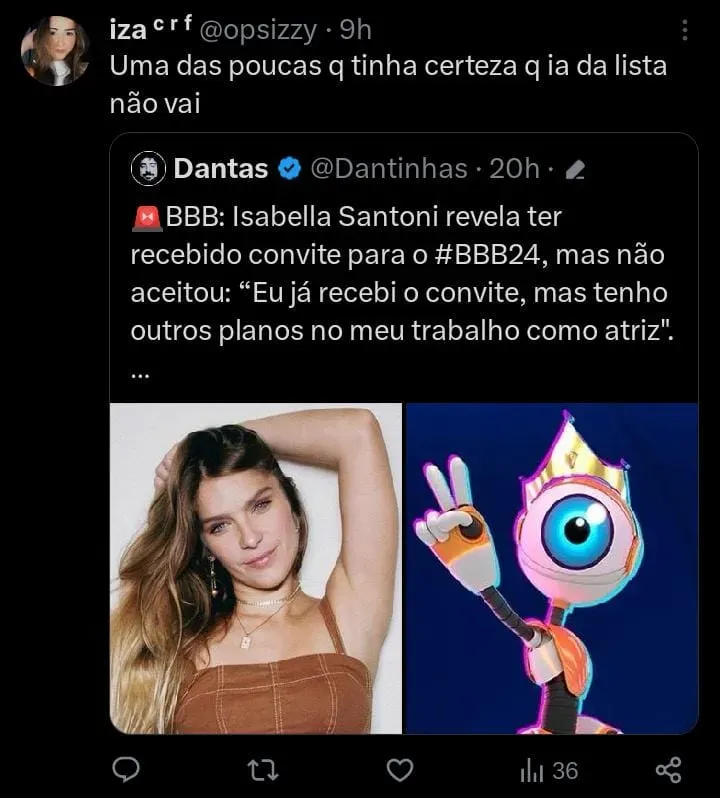View analytics showing 36 views

pos(549,770)
